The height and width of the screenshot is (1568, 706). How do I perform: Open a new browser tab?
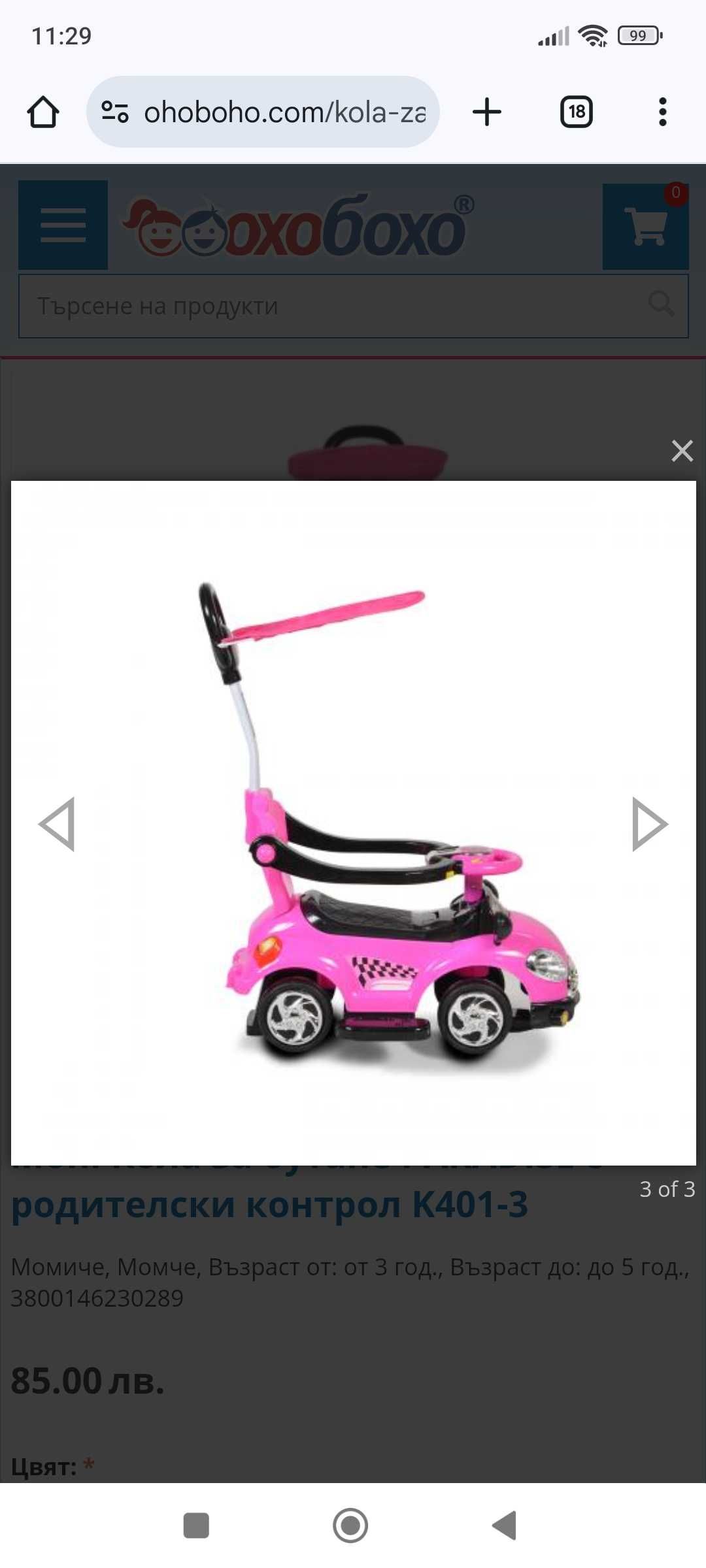pyautogui.click(x=487, y=112)
